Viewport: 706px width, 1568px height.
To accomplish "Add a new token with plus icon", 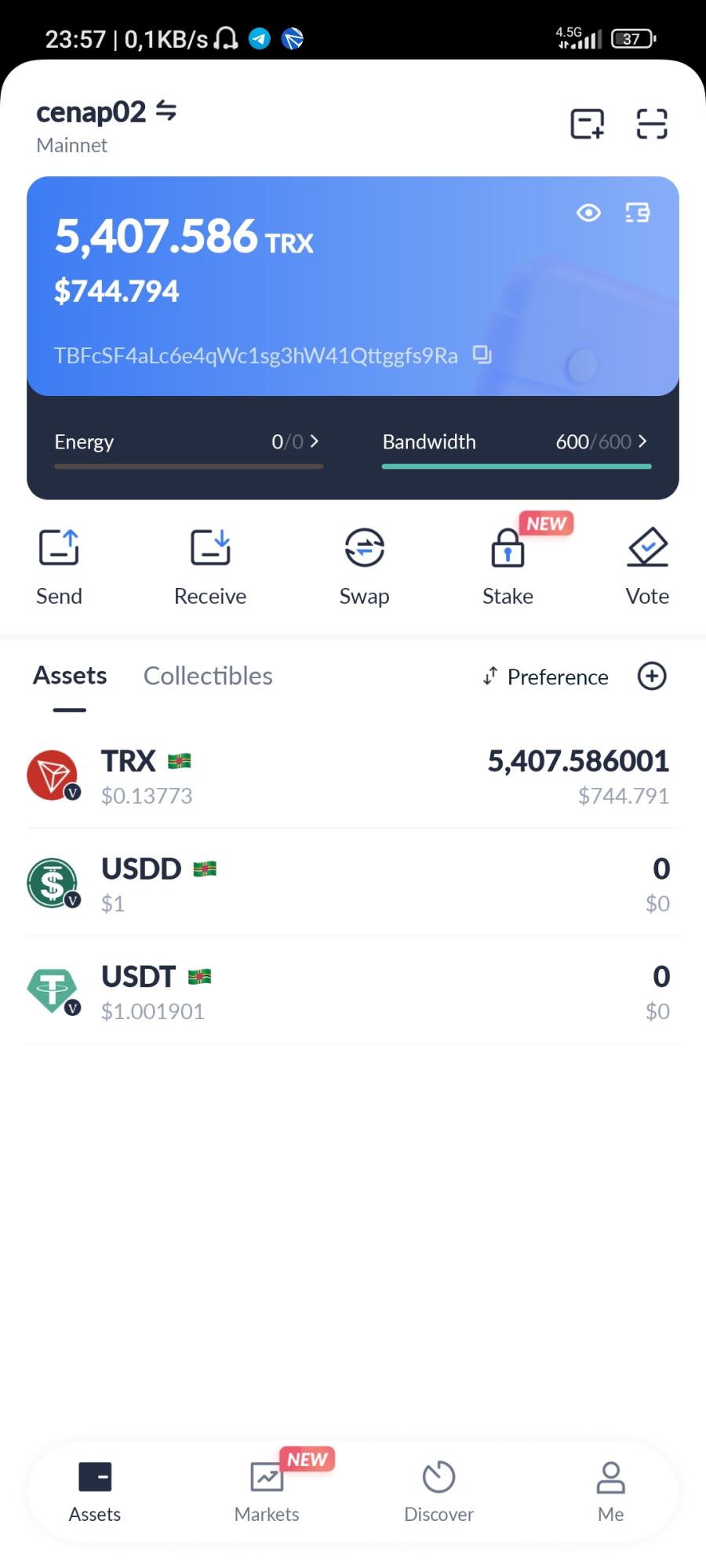I will pyautogui.click(x=652, y=676).
